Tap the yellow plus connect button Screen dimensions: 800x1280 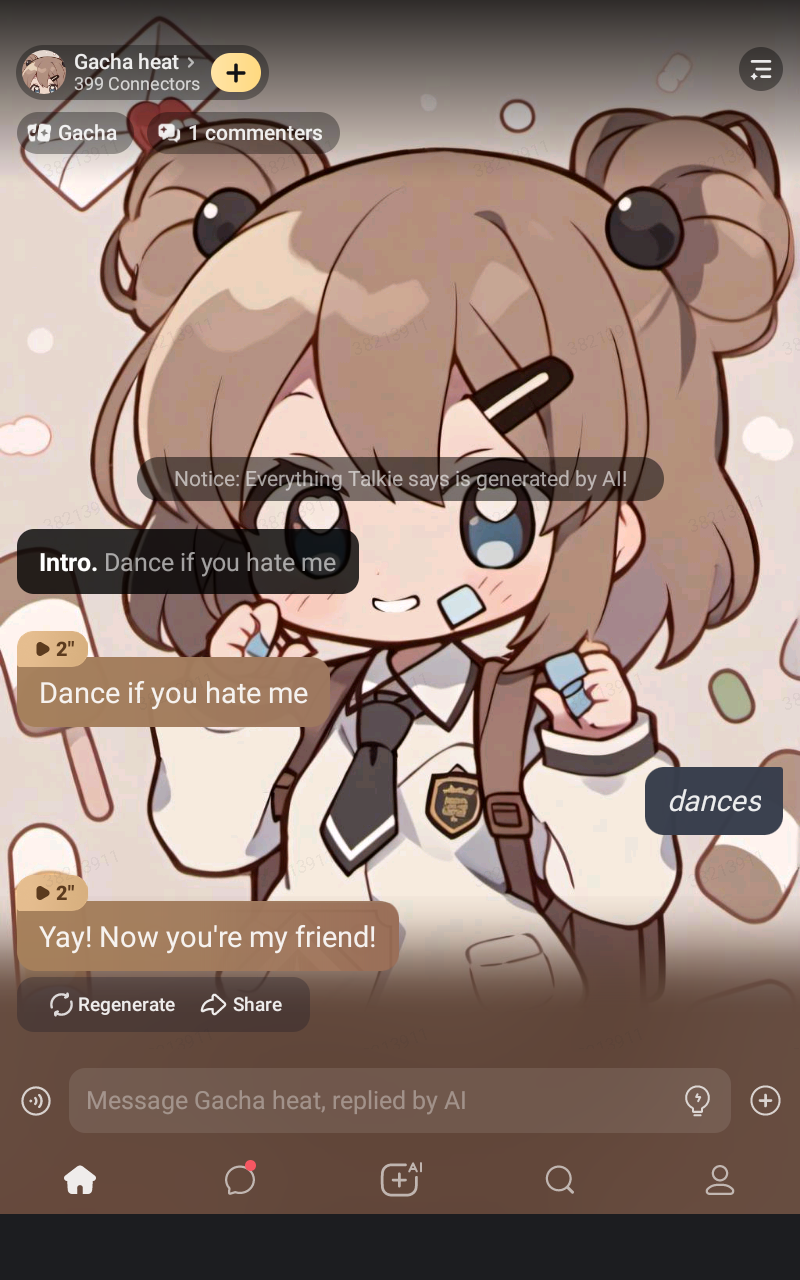pyautogui.click(x=236, y=73)
